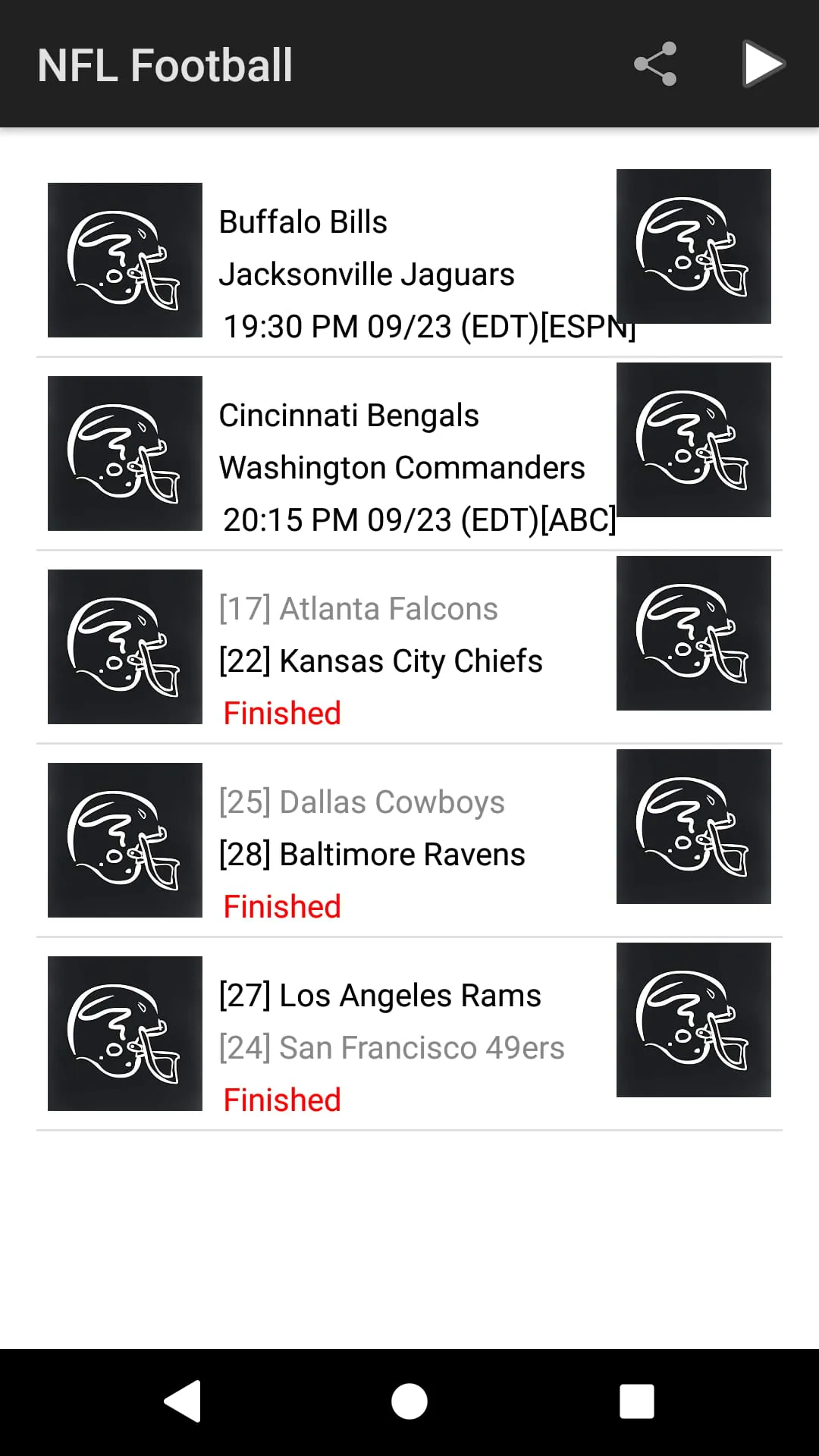The height and width of the screenshot is (1456, 819).
Task: Select the Atlanta Falcons helmet icon
Action: [124, 646]
